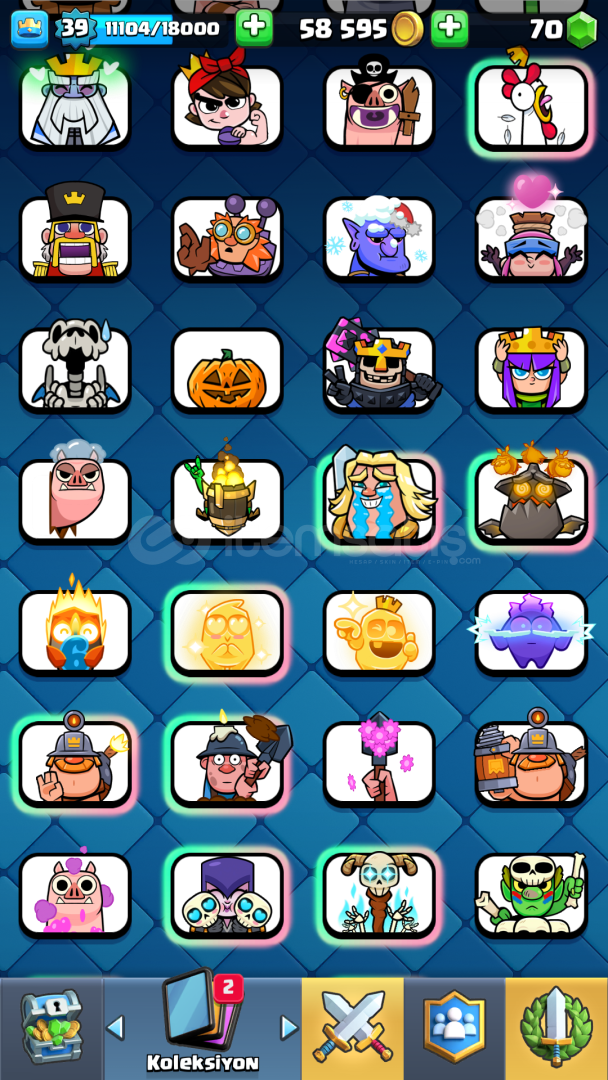Open the clan social tab
608x1080 pixels.
(454, 1028)
